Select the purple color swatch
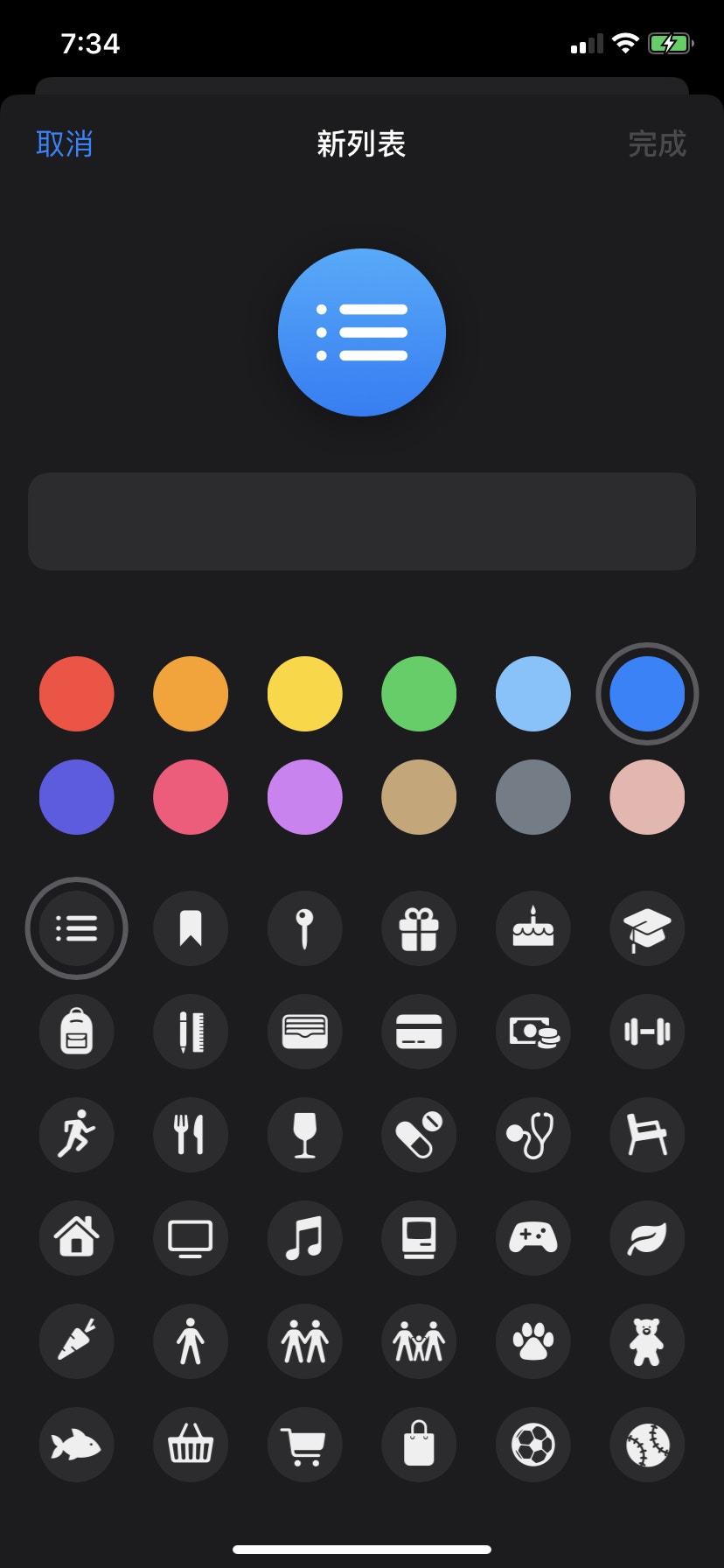Viewport: 724px width, 1568px height. (x=304, y=797)
